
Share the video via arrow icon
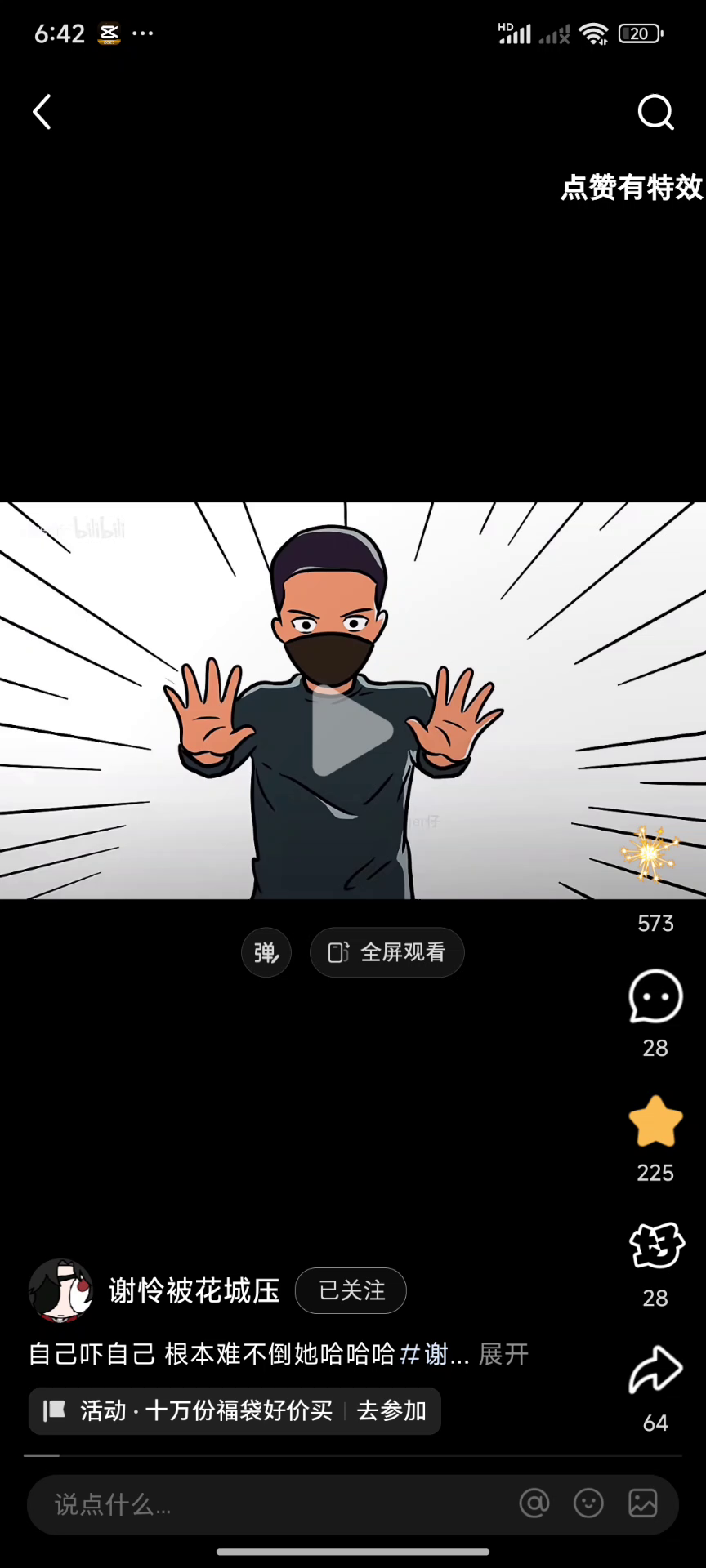tap(655, 1370)
